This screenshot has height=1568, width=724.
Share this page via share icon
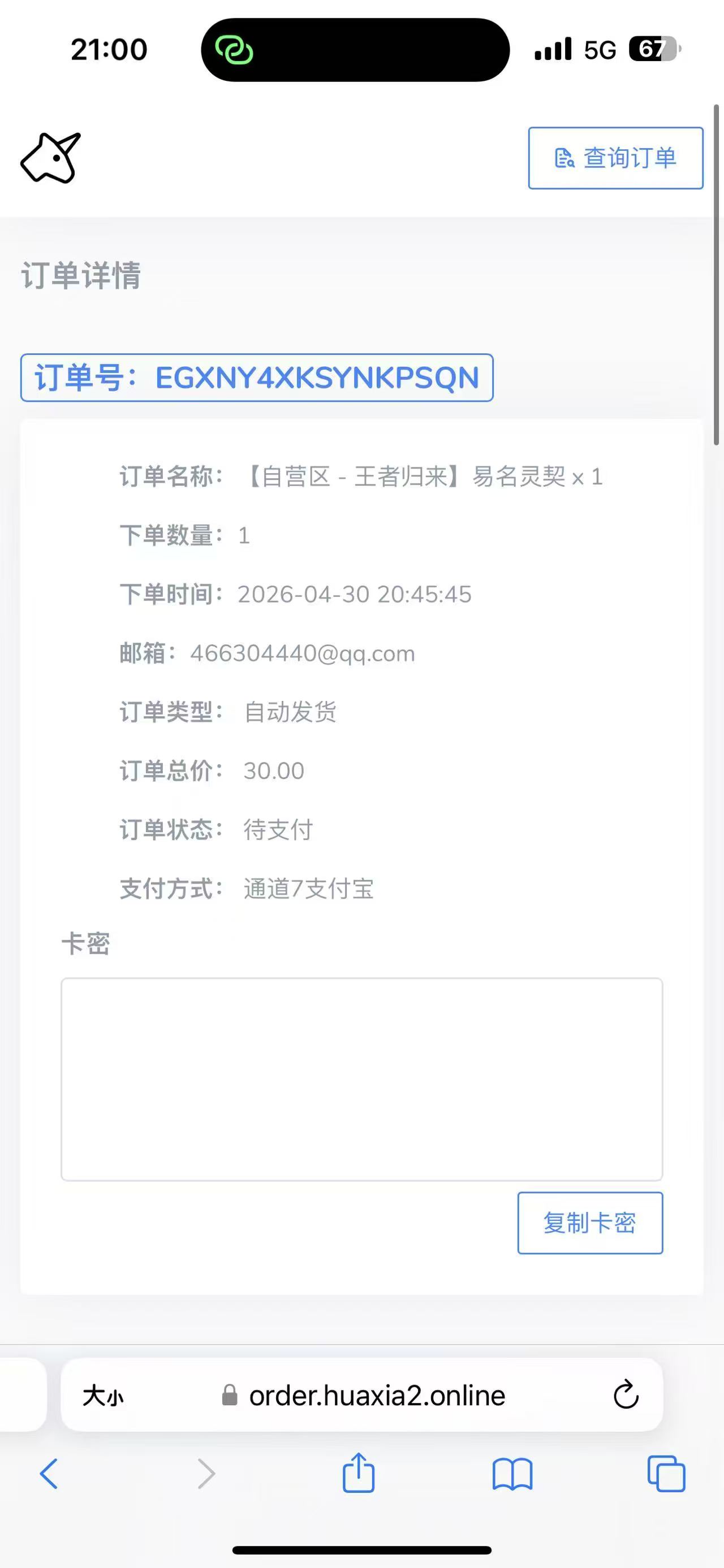[x=358, y=1473]
